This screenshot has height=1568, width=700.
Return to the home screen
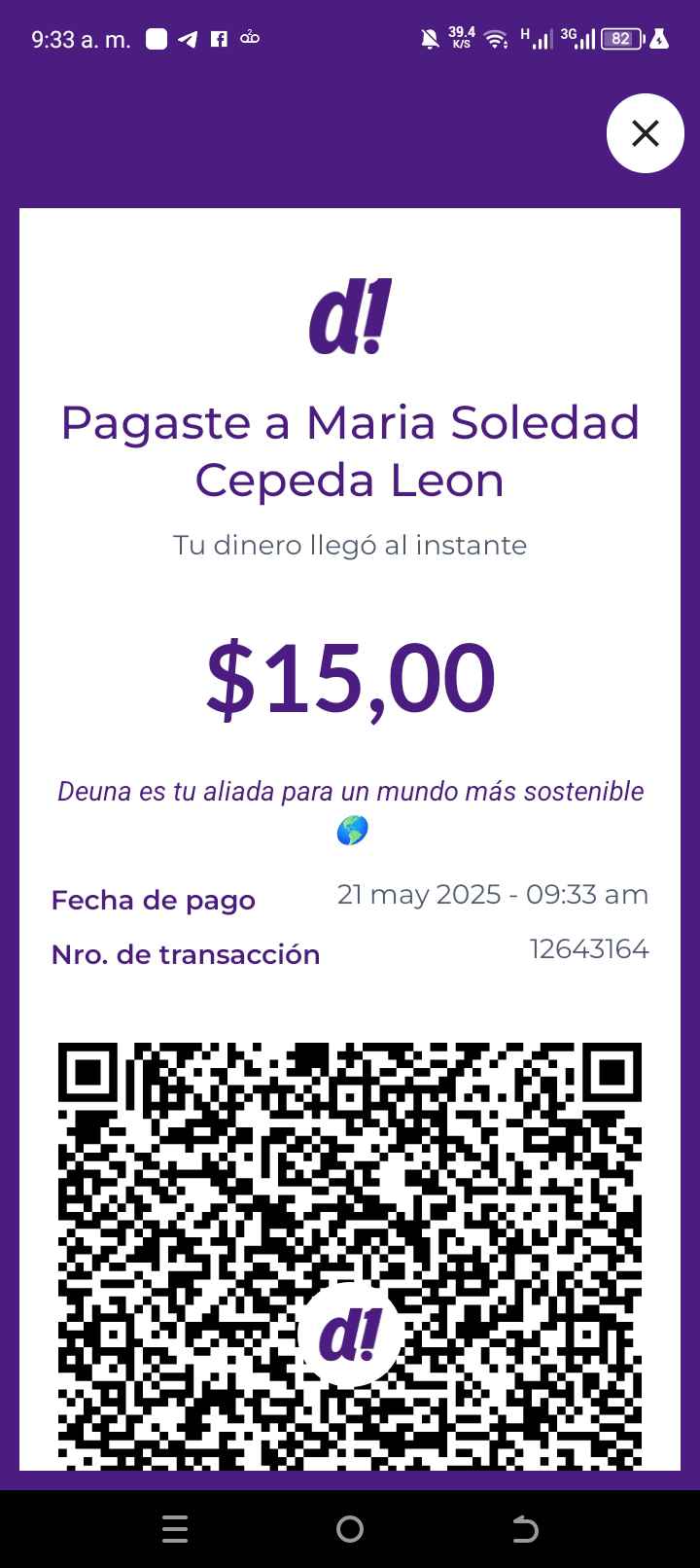(x=350, y=1529)
